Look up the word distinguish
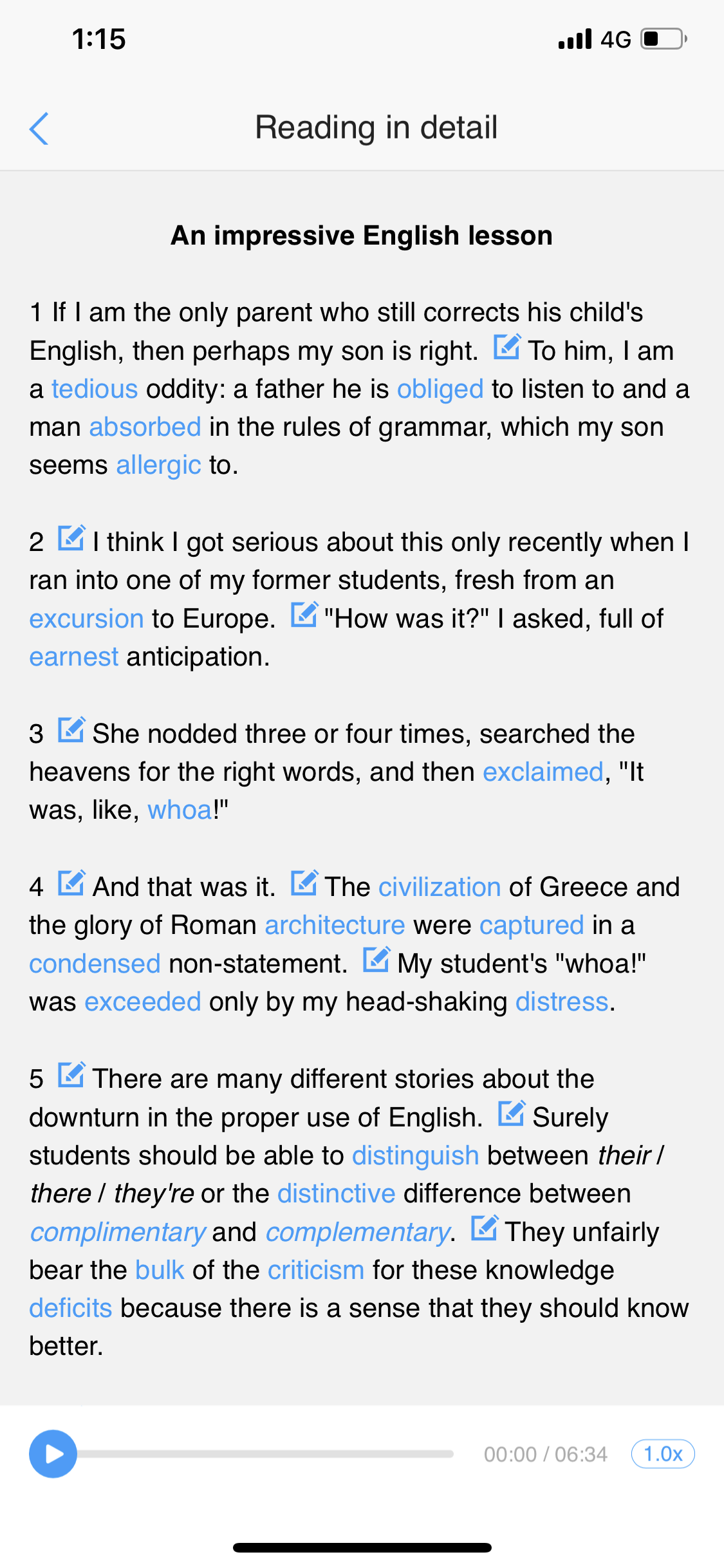Screen dimensions: 724x1568 click(x=415, y=1155)
